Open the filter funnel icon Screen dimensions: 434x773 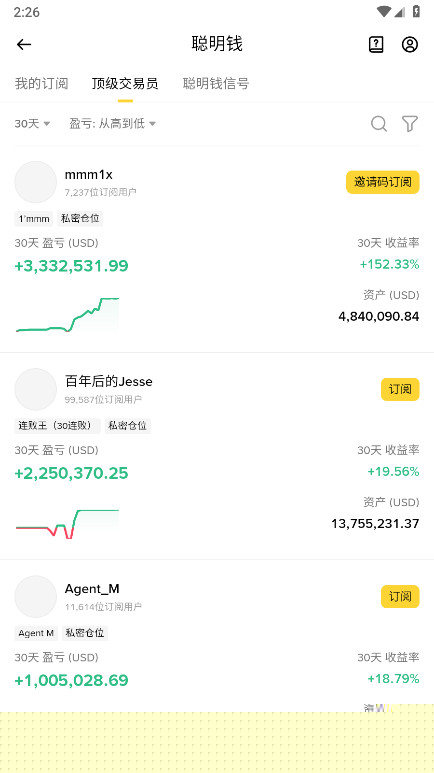[409, 124]
